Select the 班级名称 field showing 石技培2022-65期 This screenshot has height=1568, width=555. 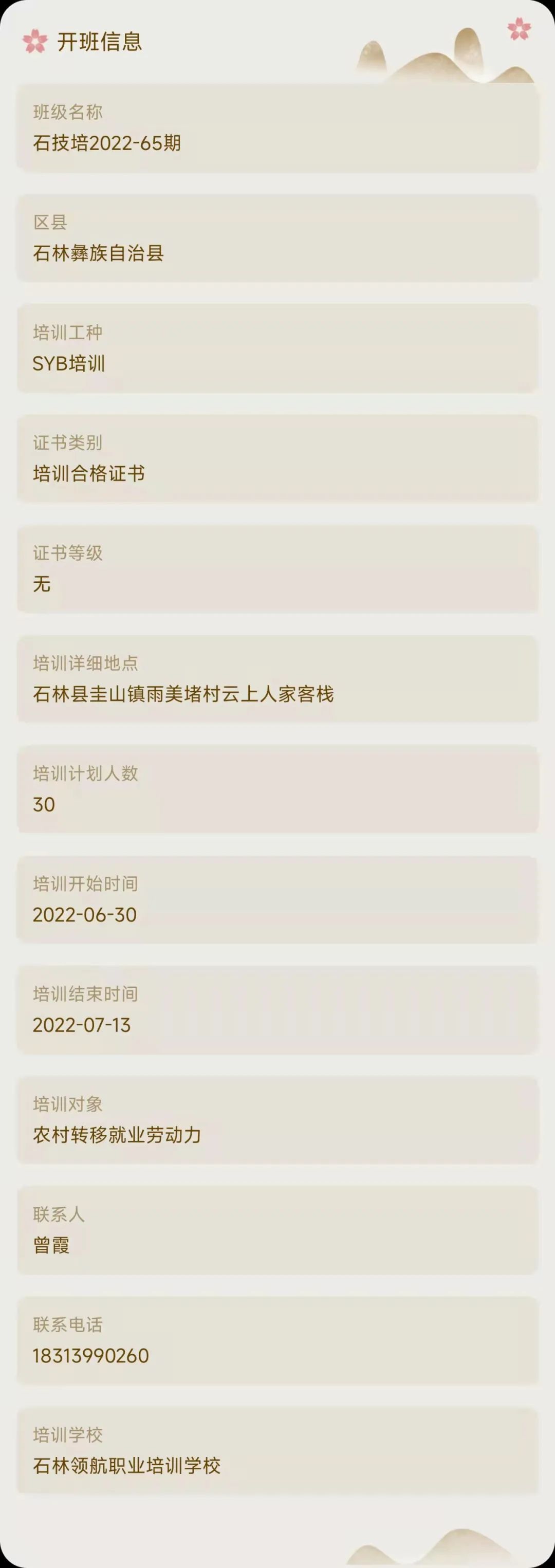click(x=277, y=129)
